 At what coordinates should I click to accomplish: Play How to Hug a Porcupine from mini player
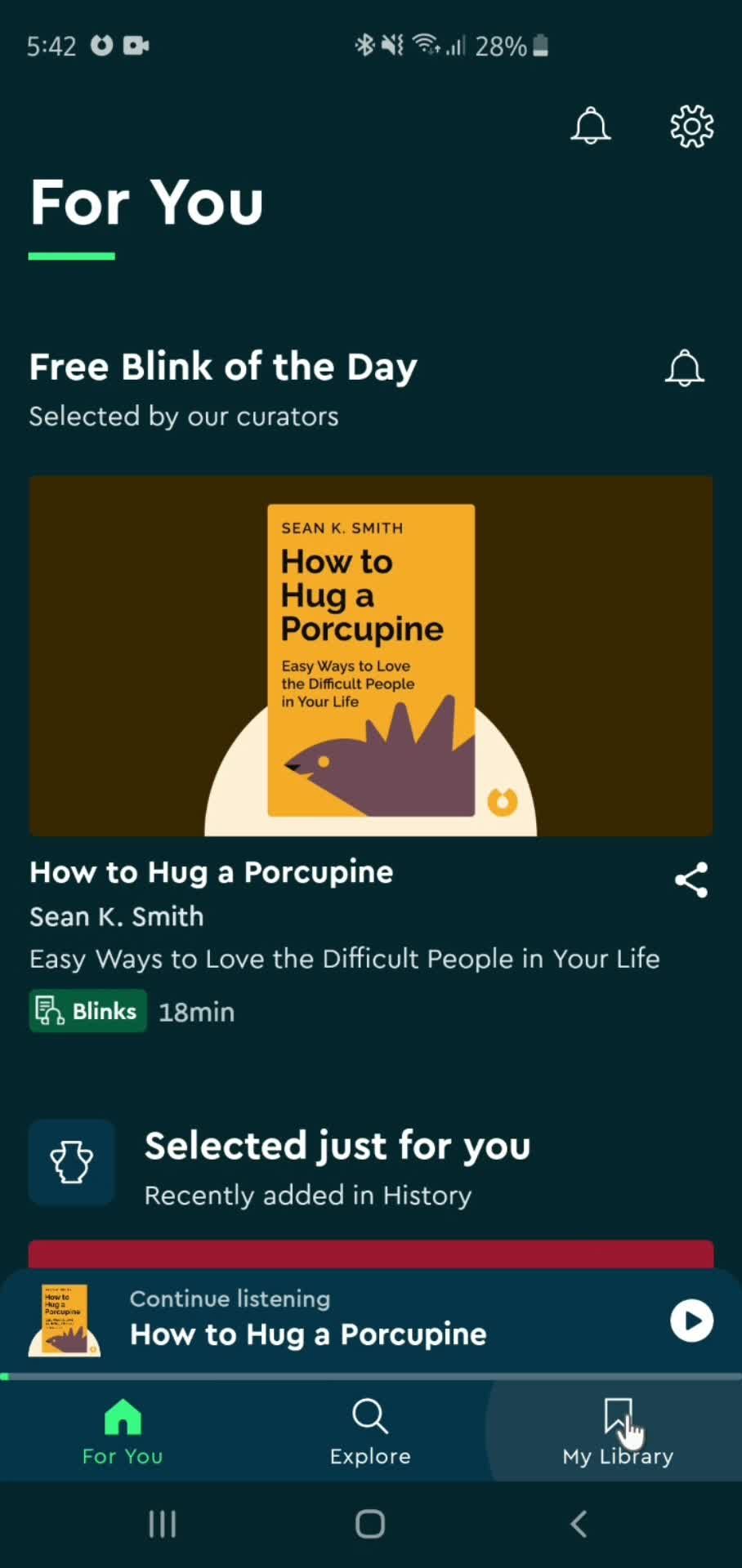(691, 1321)
